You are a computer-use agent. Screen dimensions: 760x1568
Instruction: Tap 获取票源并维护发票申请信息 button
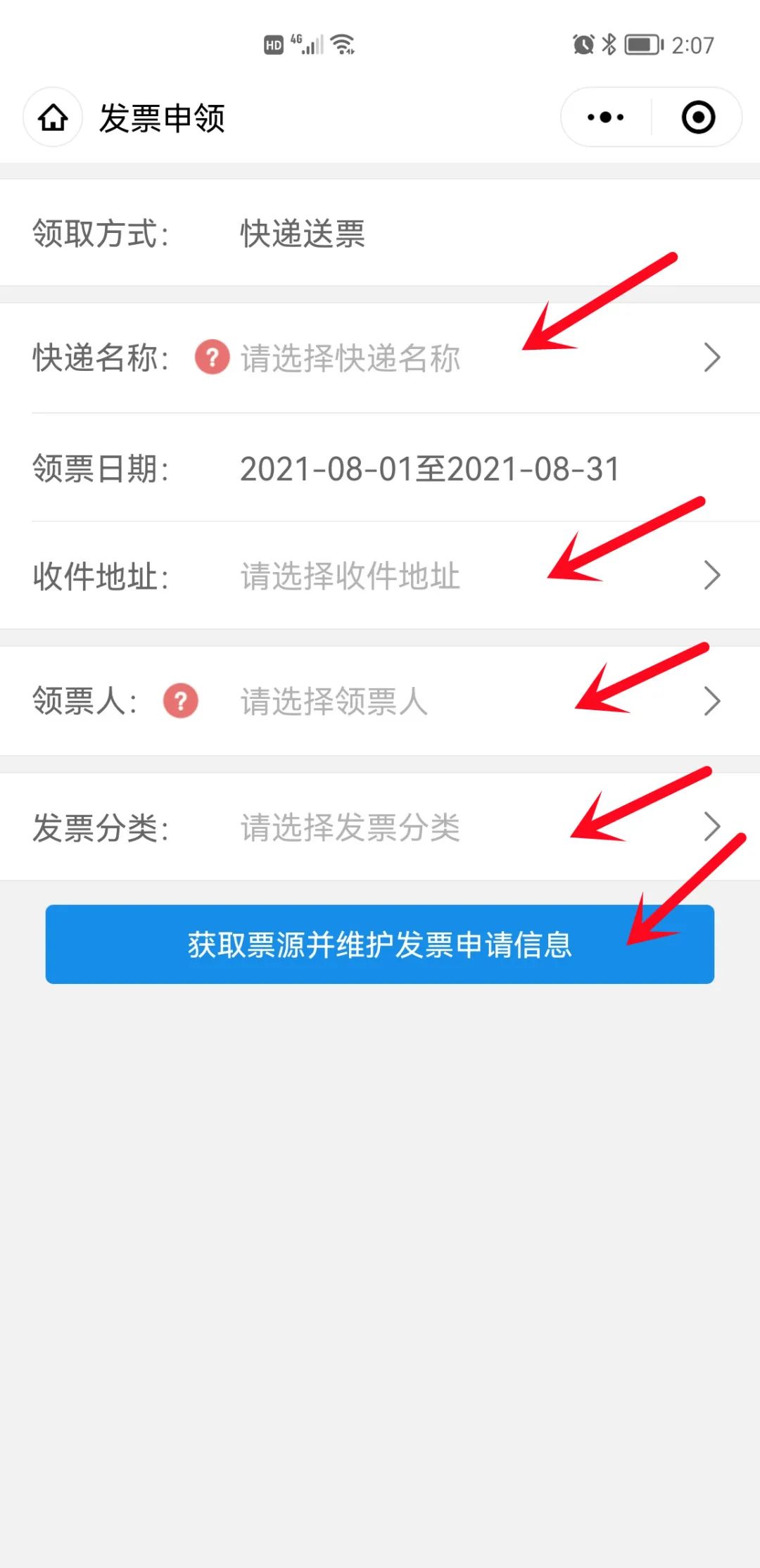[380, 944]
